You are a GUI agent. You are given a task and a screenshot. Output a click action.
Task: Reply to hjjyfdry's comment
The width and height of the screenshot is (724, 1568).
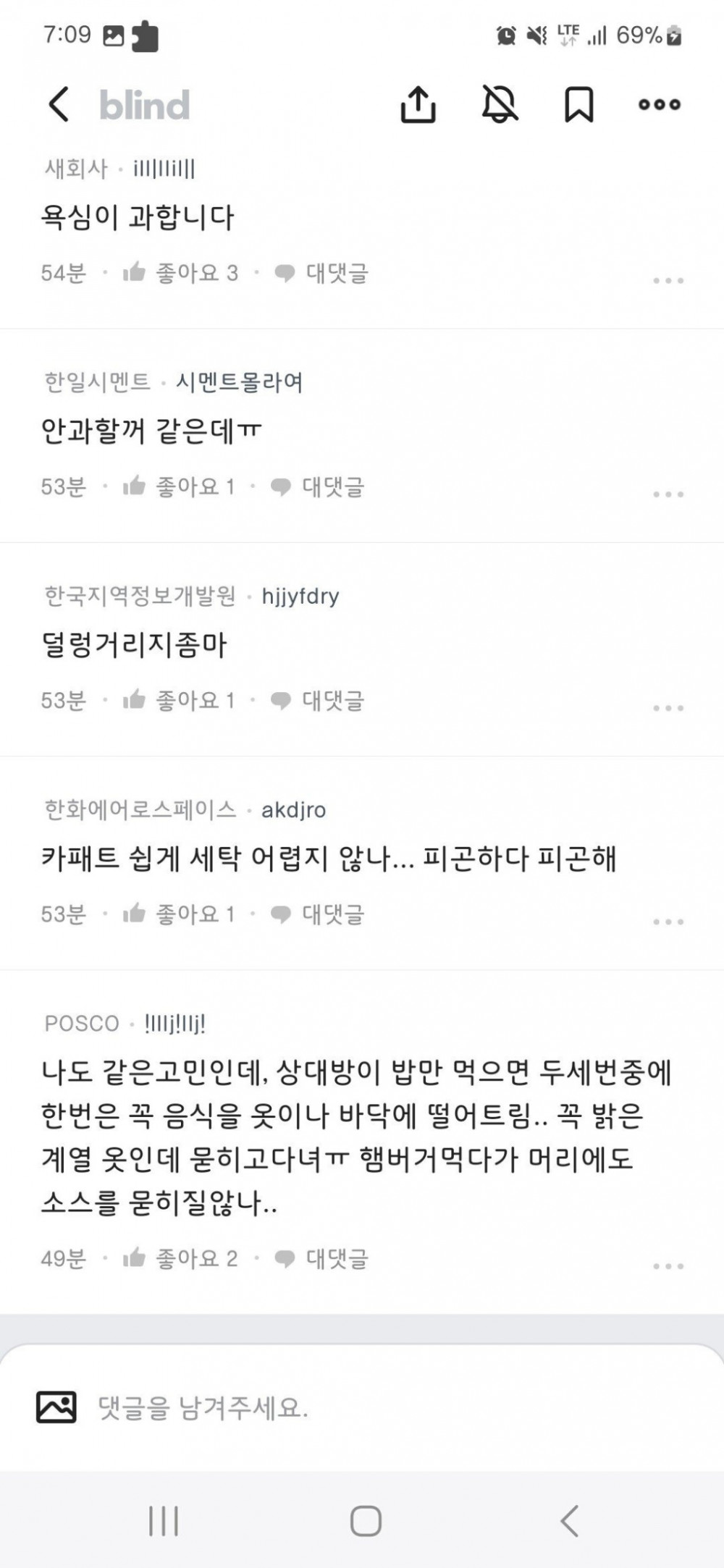tap(317, 700)
